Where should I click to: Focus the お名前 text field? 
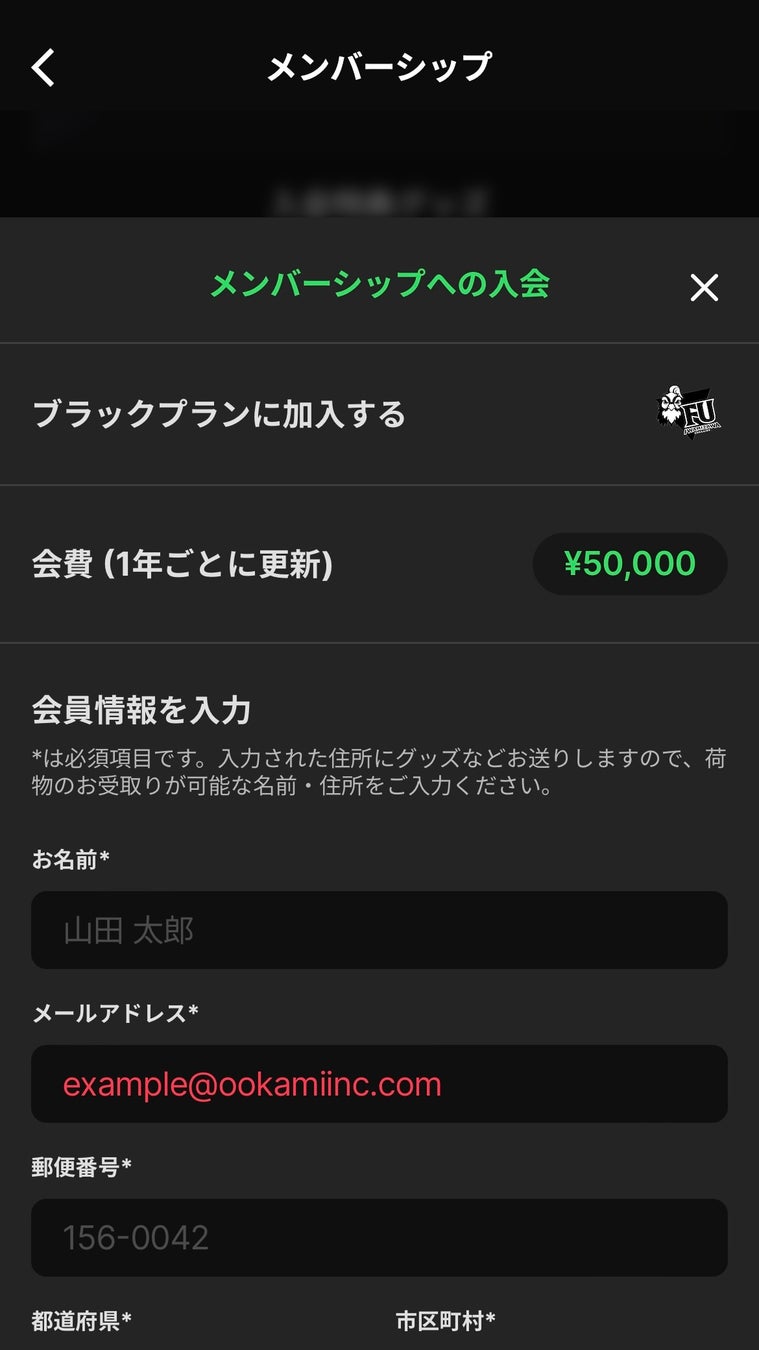[379, 930]
